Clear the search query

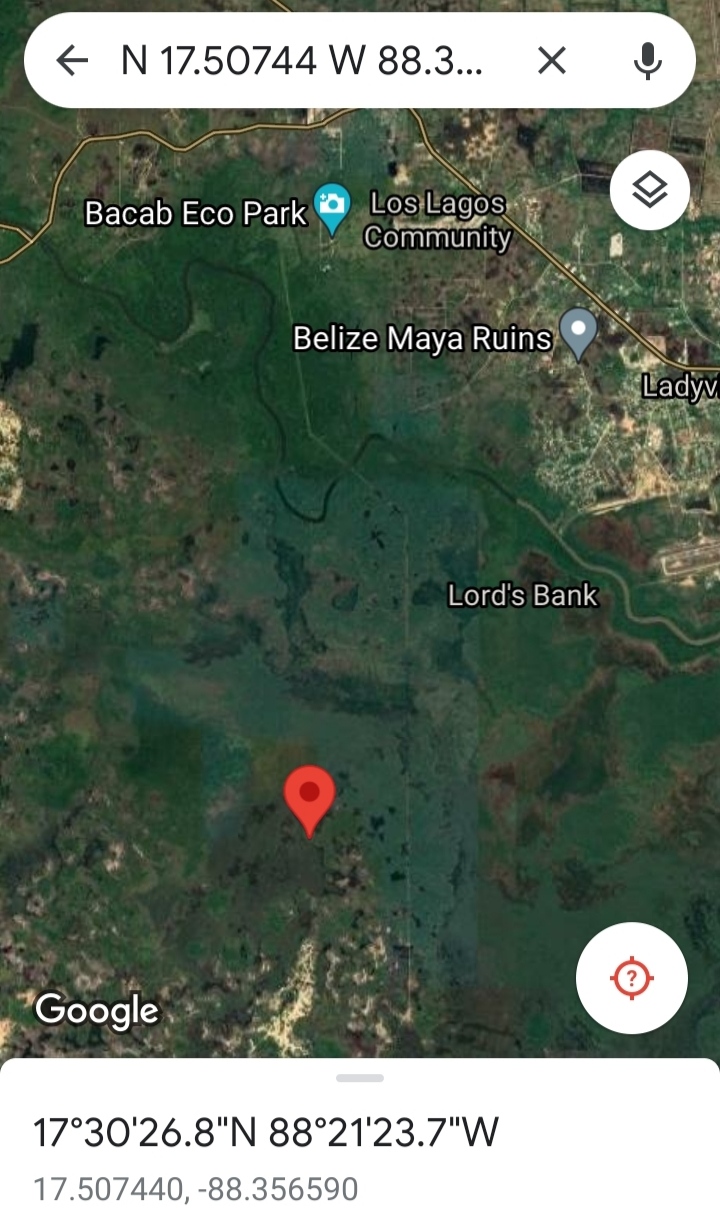click(551, 62)
